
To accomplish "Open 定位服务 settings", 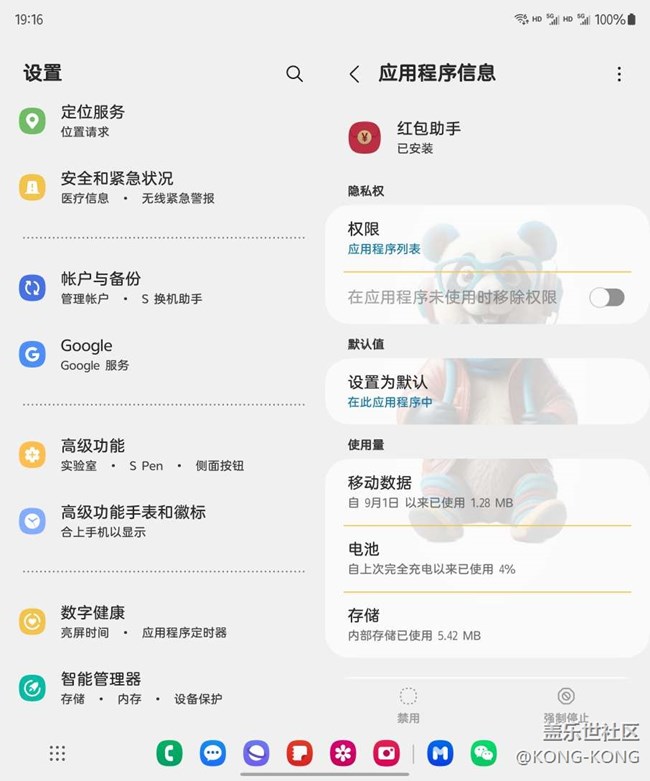I will tap(160, 121).
